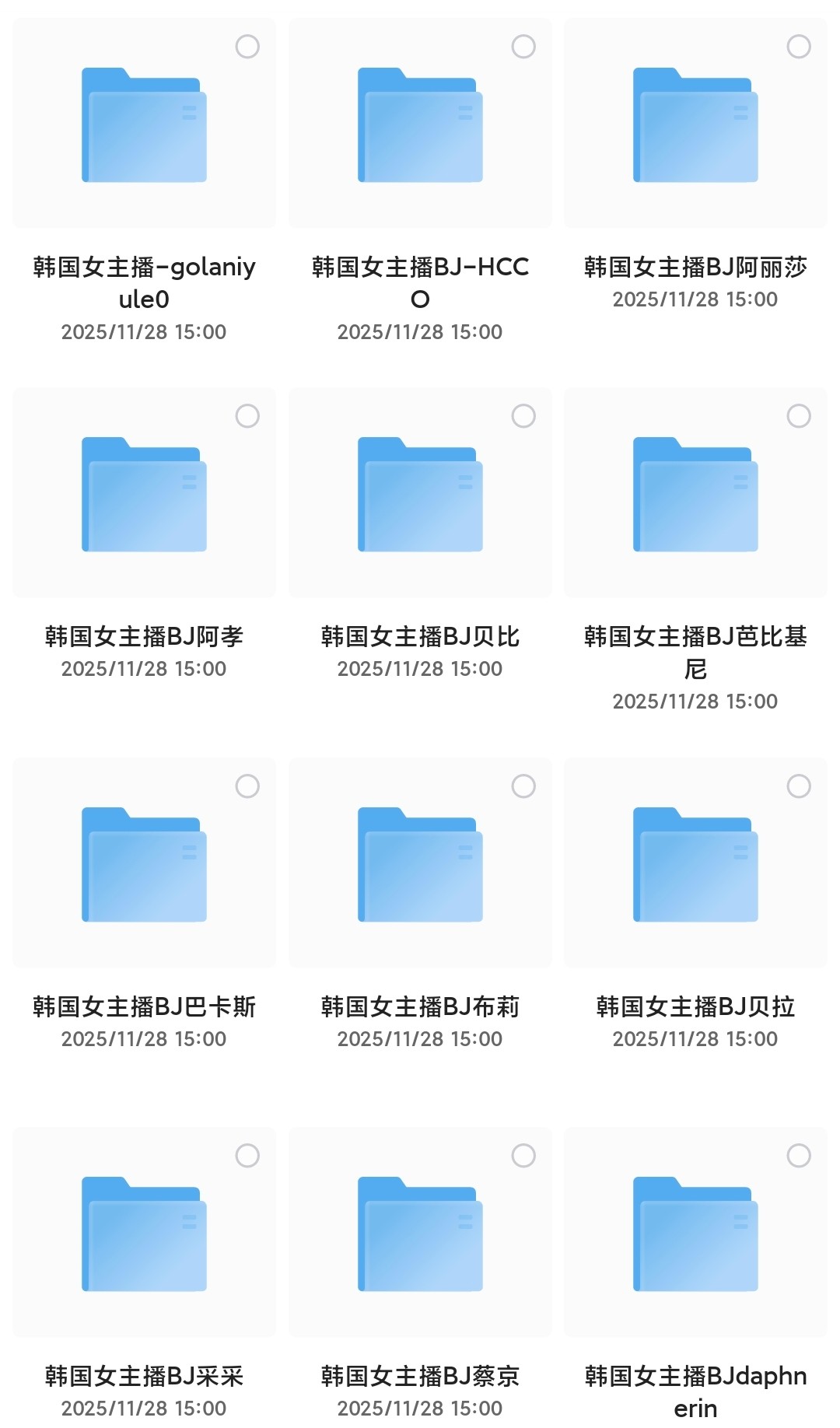Open the 韩国女主播BJ-HCCO folder

pyautogui.click(x=420, y=124)
